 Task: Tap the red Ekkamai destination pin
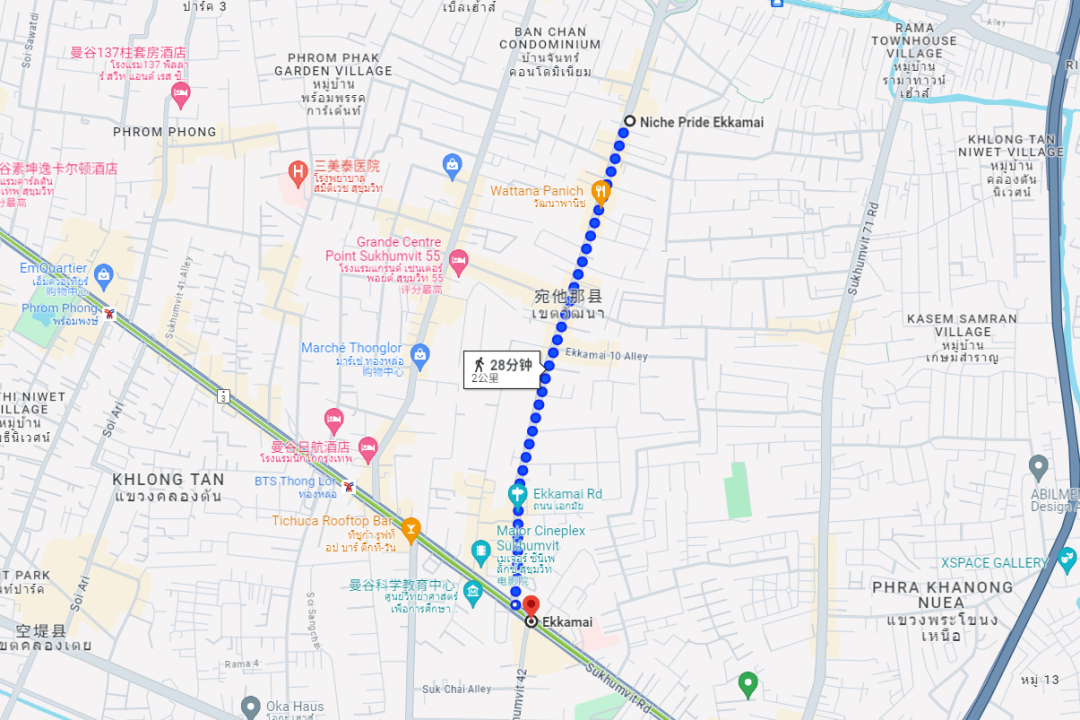click(x=531, y=606)
